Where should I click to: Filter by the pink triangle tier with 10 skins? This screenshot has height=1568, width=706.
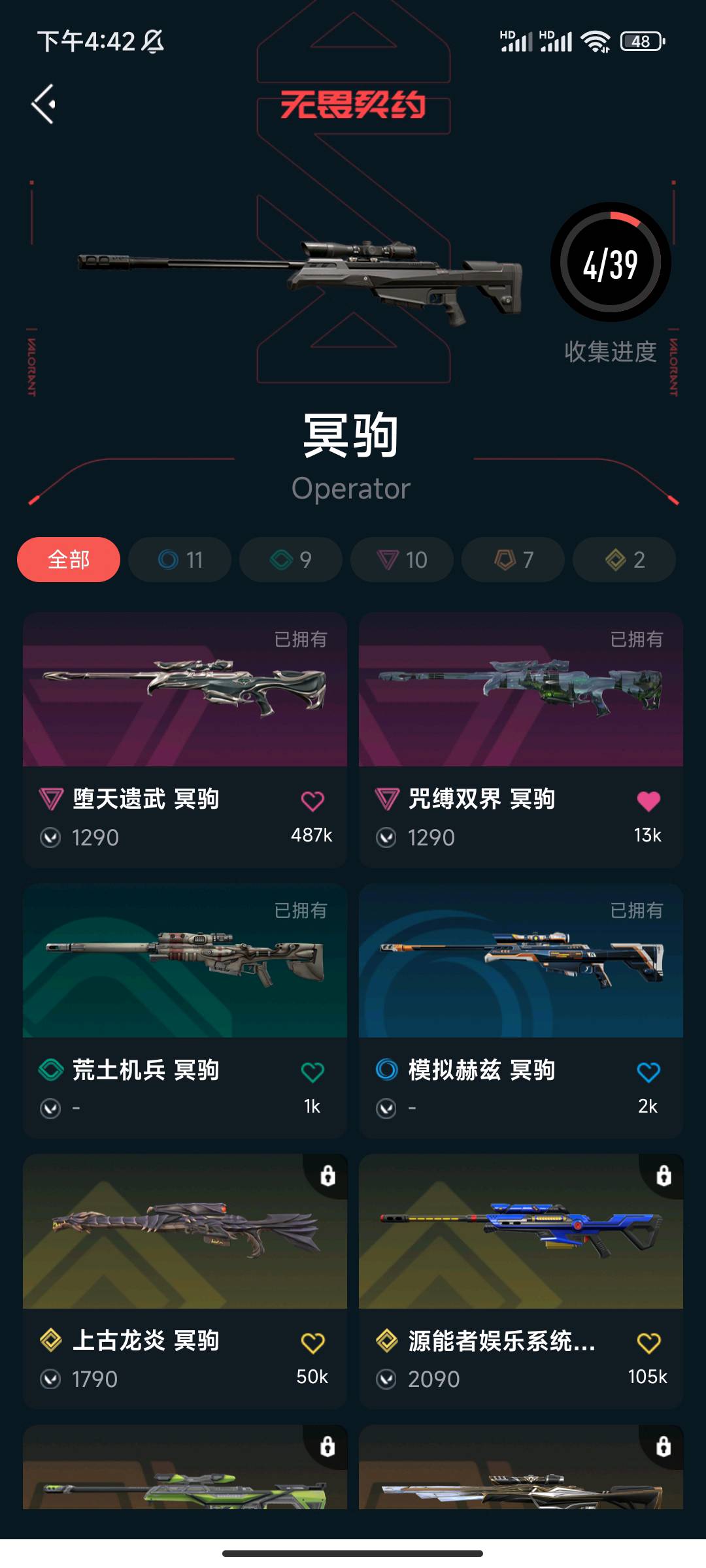(402, 560)
